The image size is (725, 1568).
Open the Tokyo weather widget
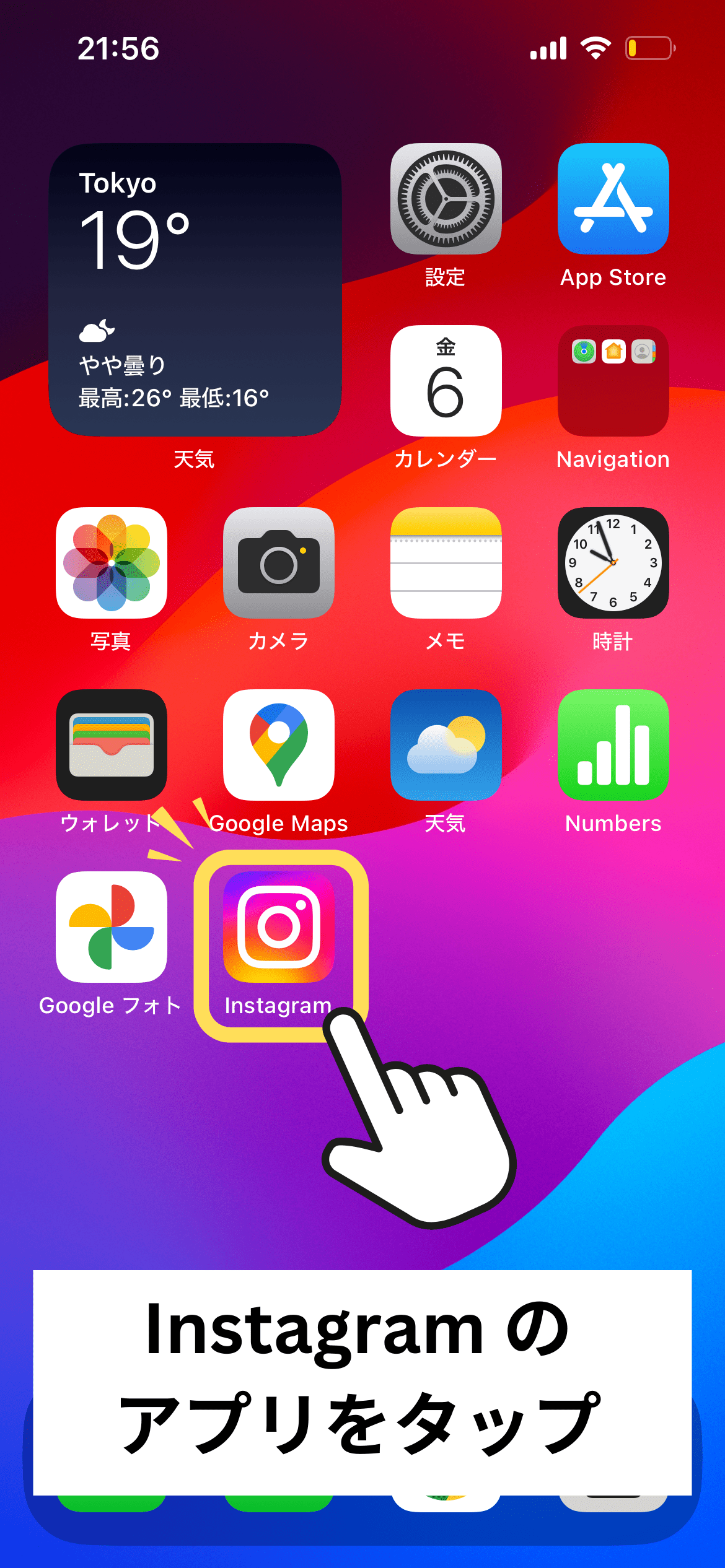[x=195, y=290]
